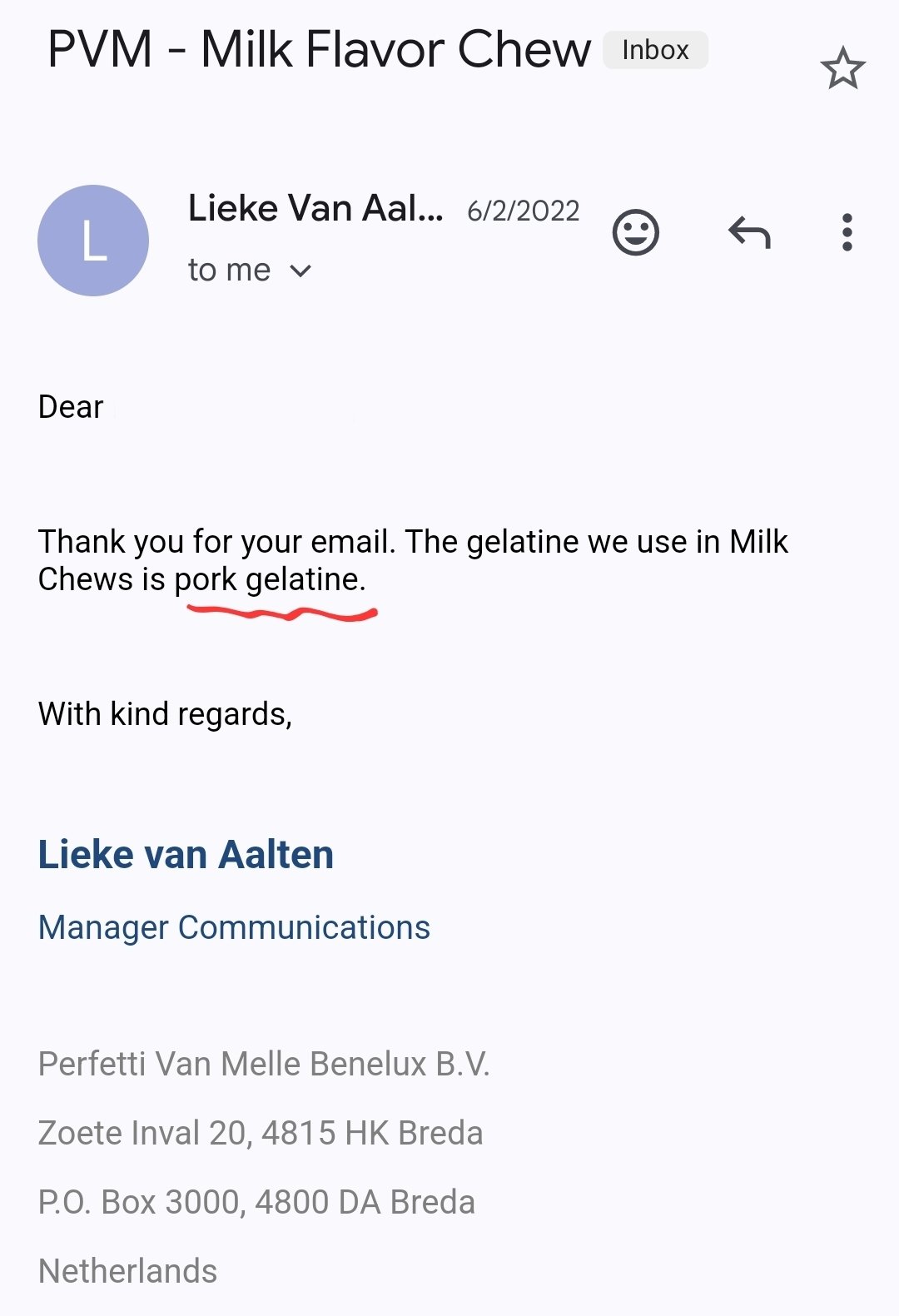Star this PVM Milk Flavor Chew email
This screenshot has width=899, height=1316.
[842, 68]
